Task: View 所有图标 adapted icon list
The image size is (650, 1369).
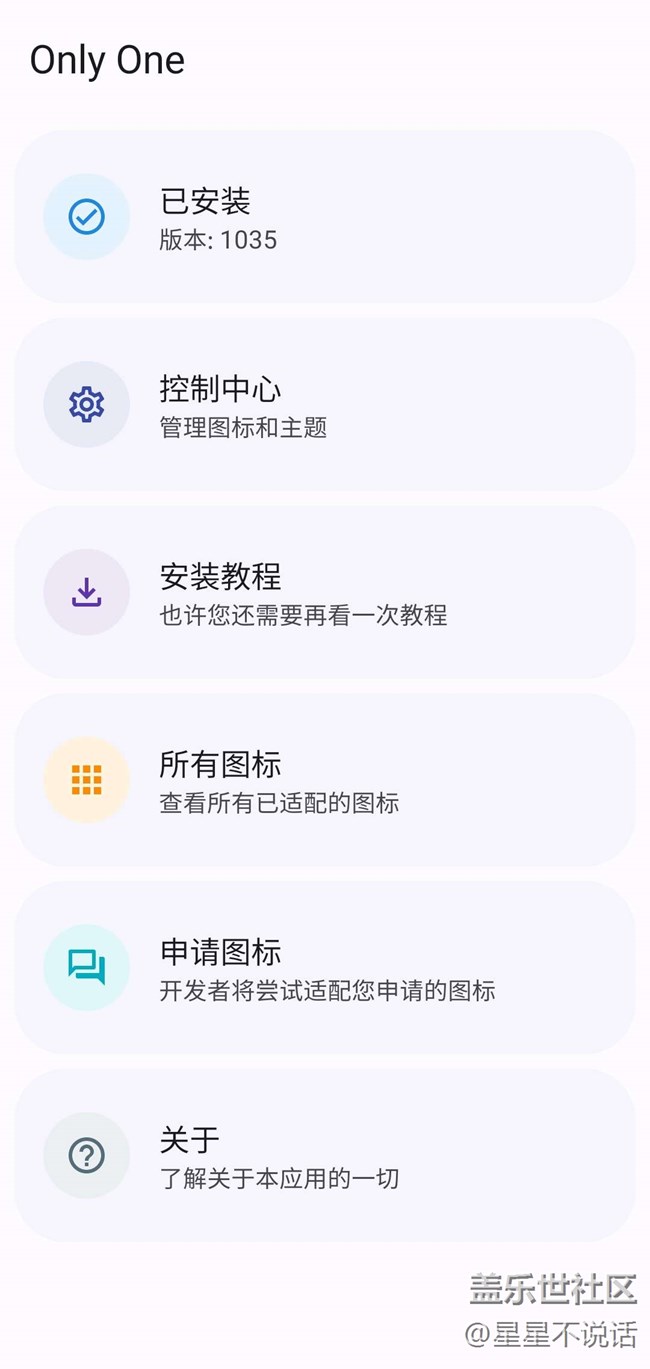Action: (x=325, y=780)
